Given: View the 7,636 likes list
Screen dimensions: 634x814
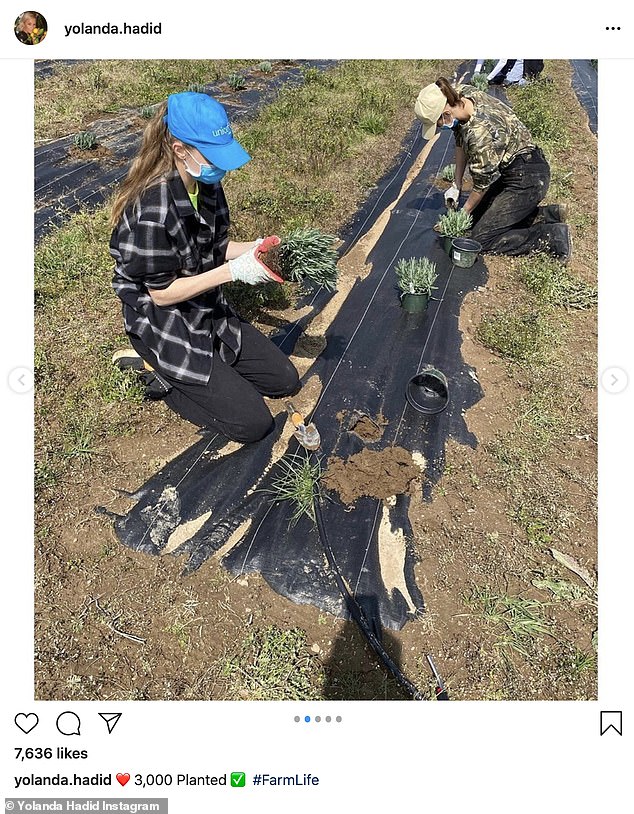Looking at the screenshot, I should coord(51,753).
